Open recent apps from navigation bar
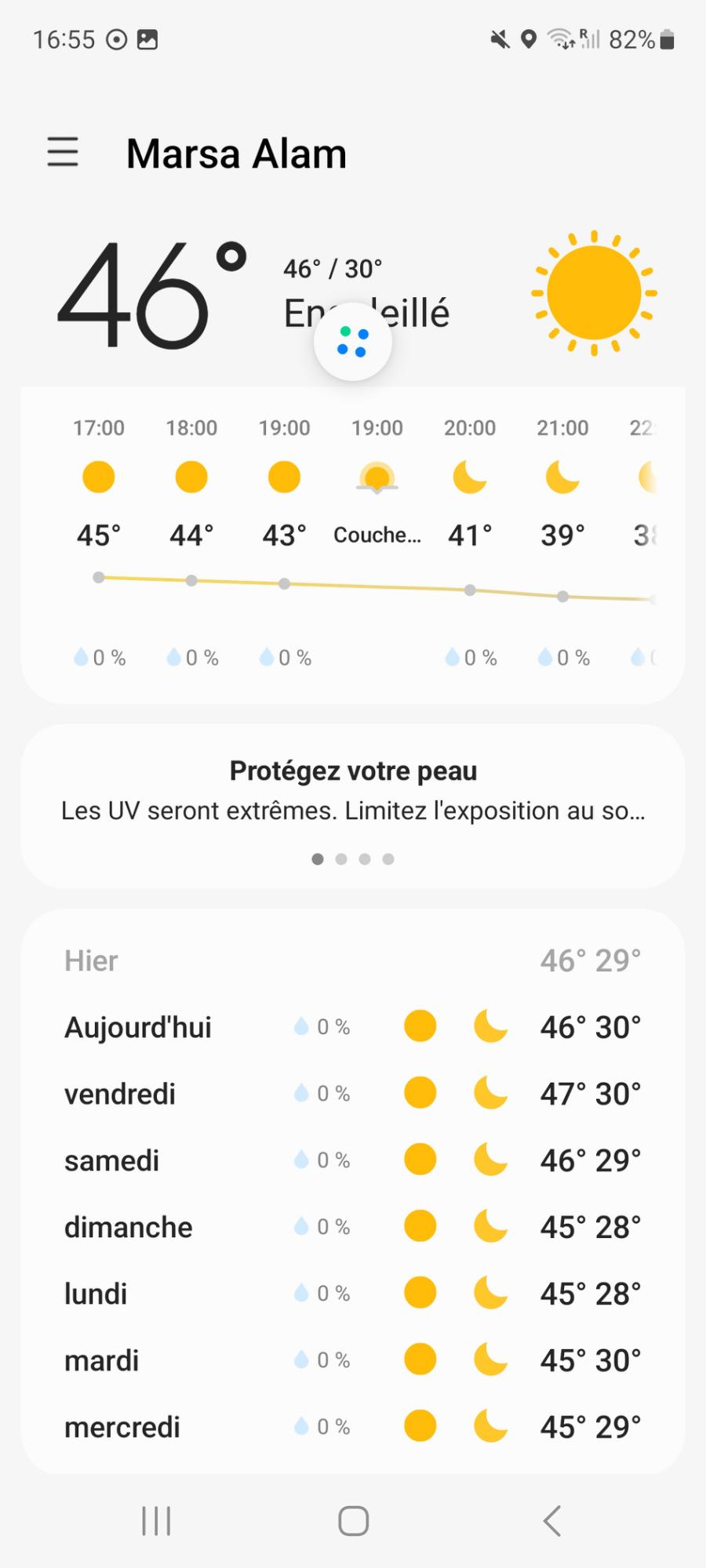The width and height of the screenshot is (706, 1568). pos(156,1521)
